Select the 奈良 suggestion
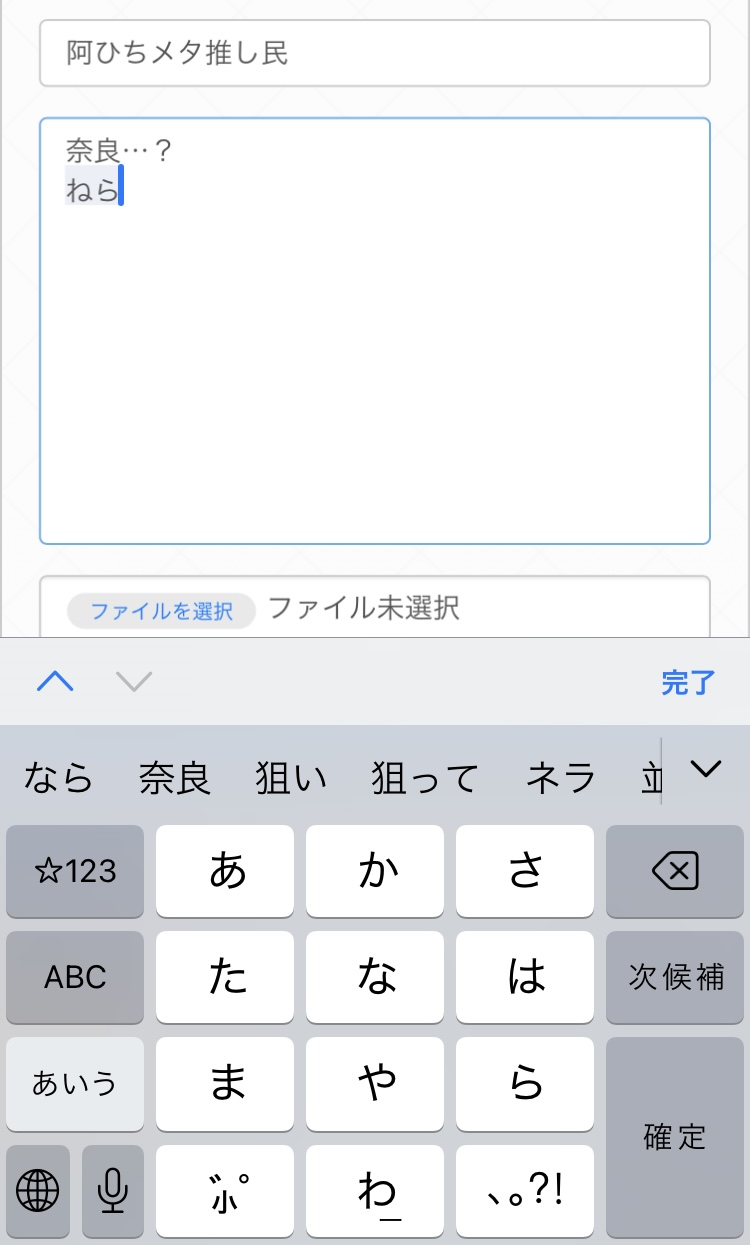This screenshot has width=750, height=1245. point(174,777)
